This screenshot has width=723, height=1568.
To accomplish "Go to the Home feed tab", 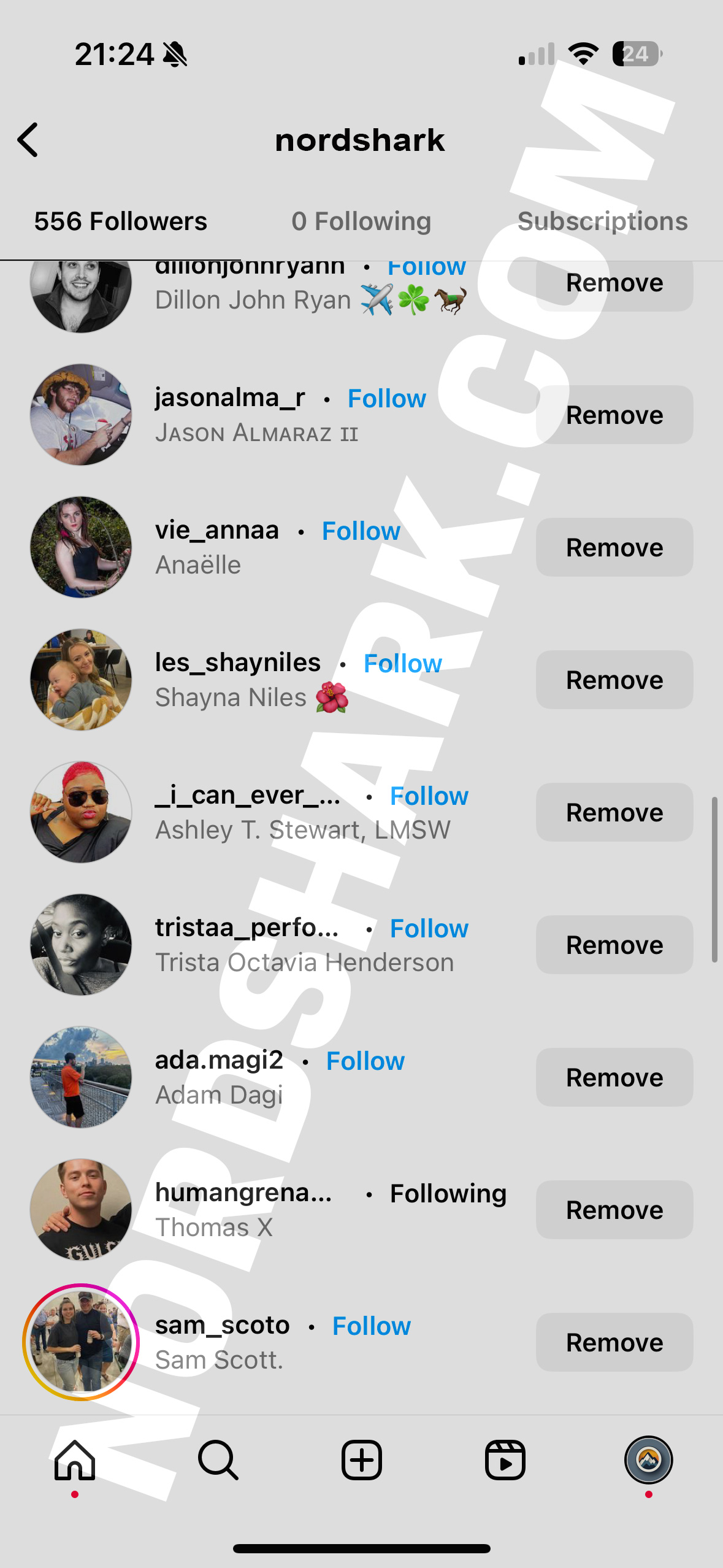I will click(x=75, y=1460).
